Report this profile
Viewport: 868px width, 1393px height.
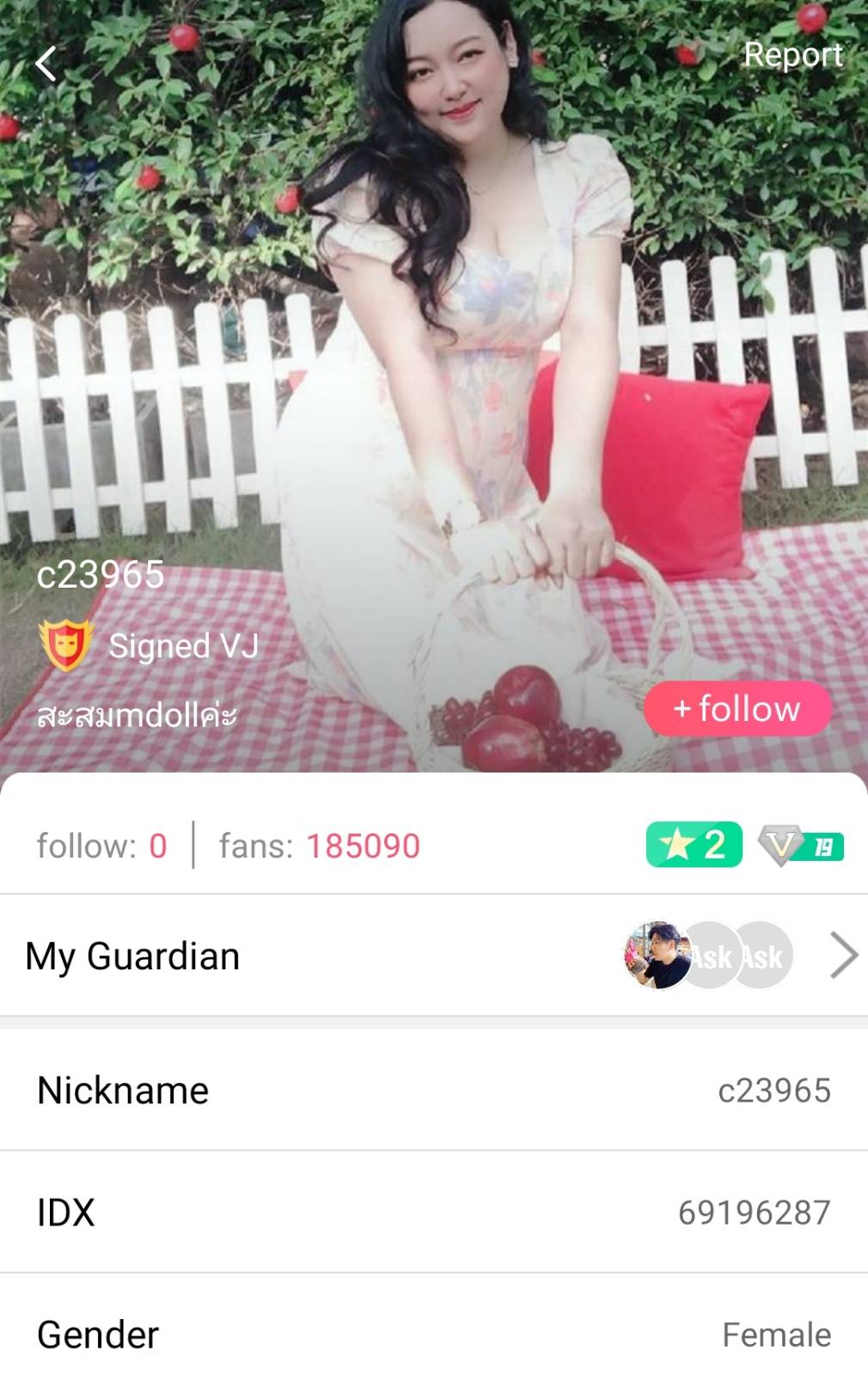pos(792,55)
